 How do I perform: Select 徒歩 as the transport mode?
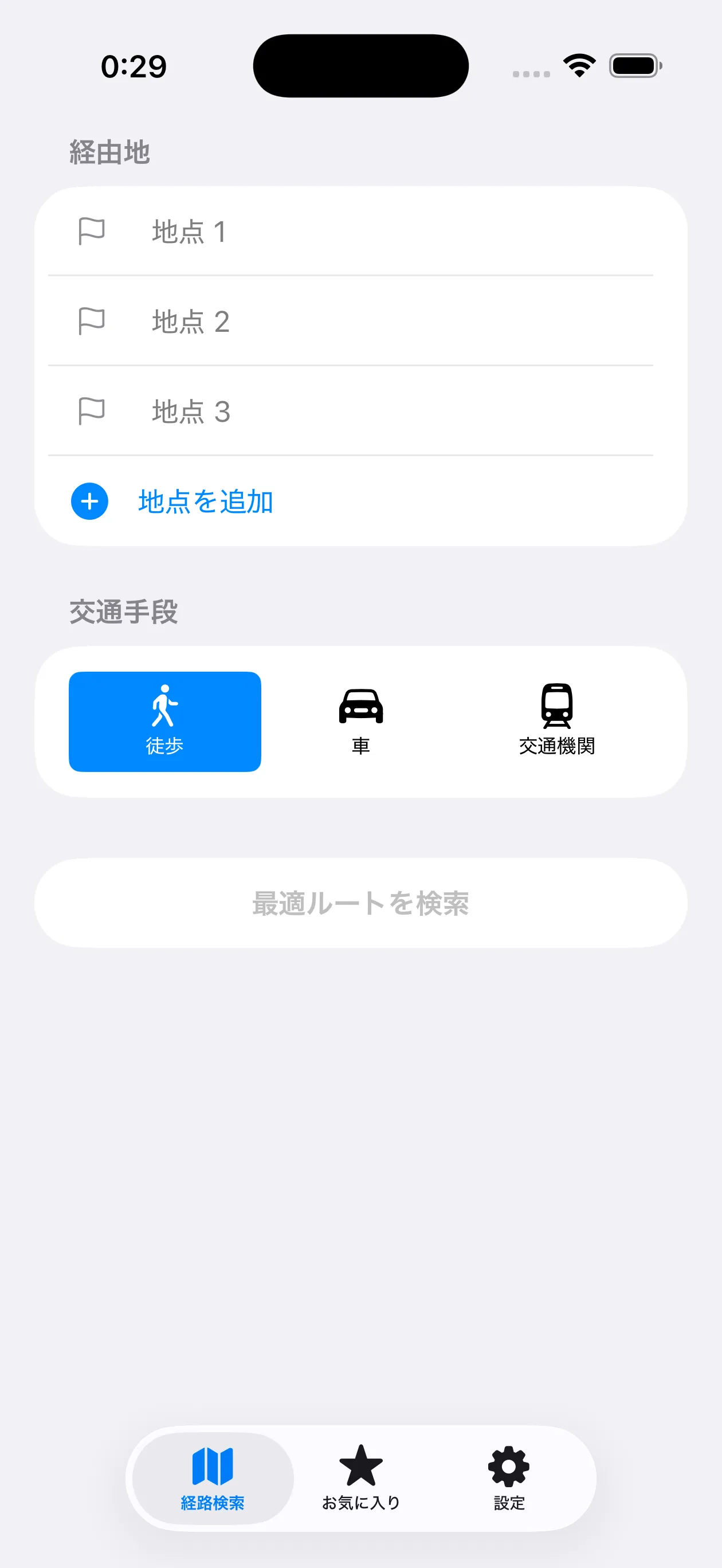click(164, 722)
